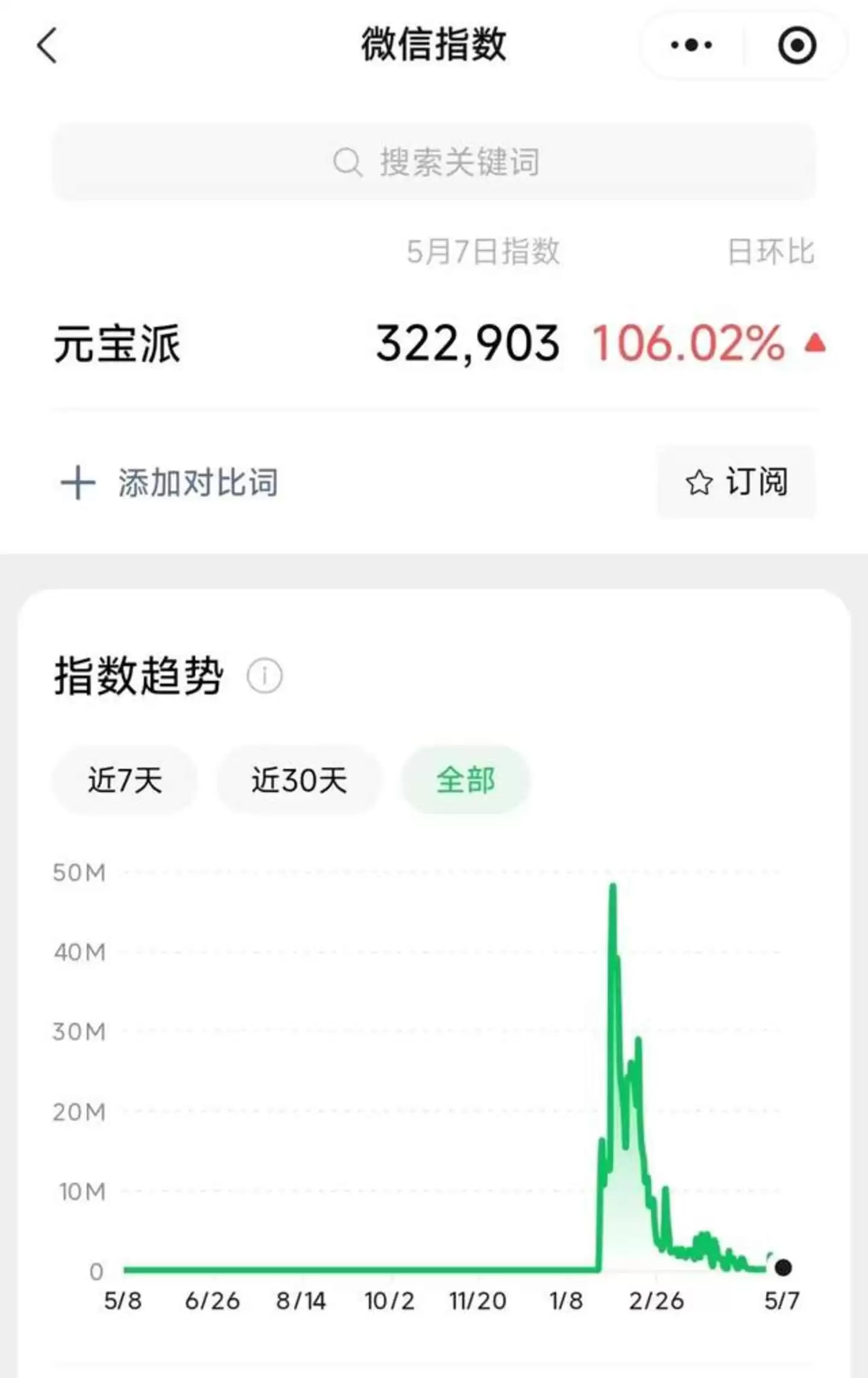
Task: Switch to the 近7天 range
Action: (125, 779)
